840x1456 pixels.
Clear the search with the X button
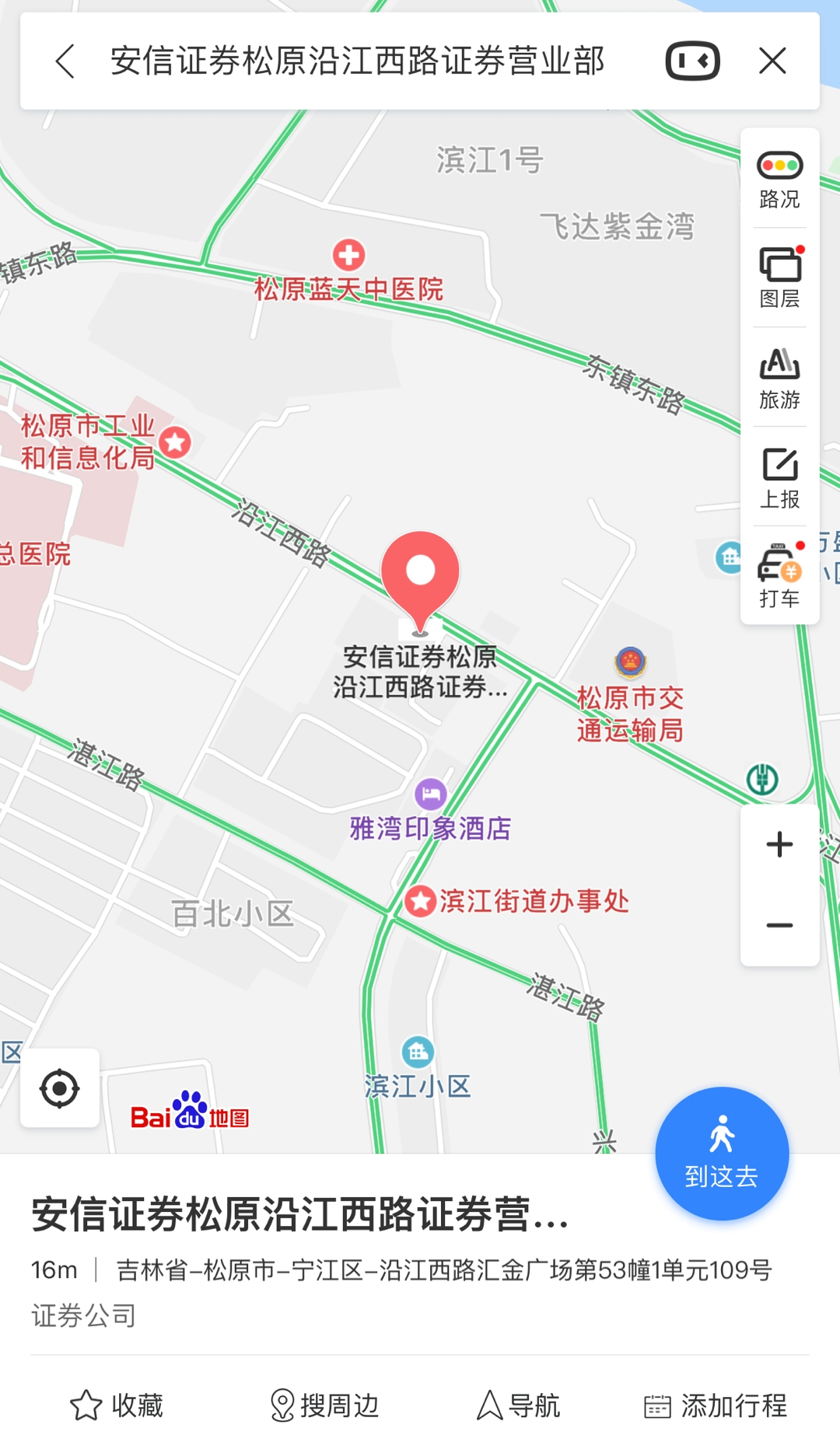pyautogui.click(x=772, y=61)
